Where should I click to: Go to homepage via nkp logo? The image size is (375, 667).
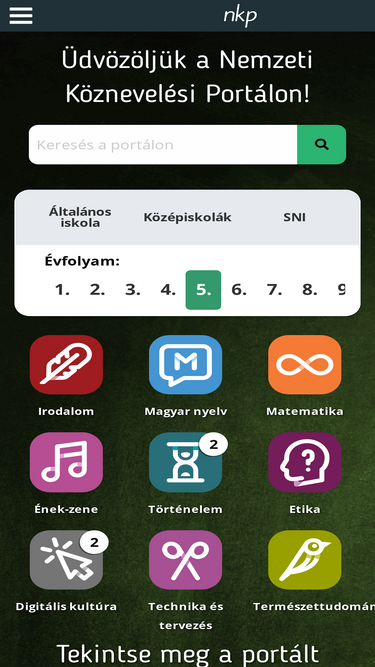pos(240,16)
